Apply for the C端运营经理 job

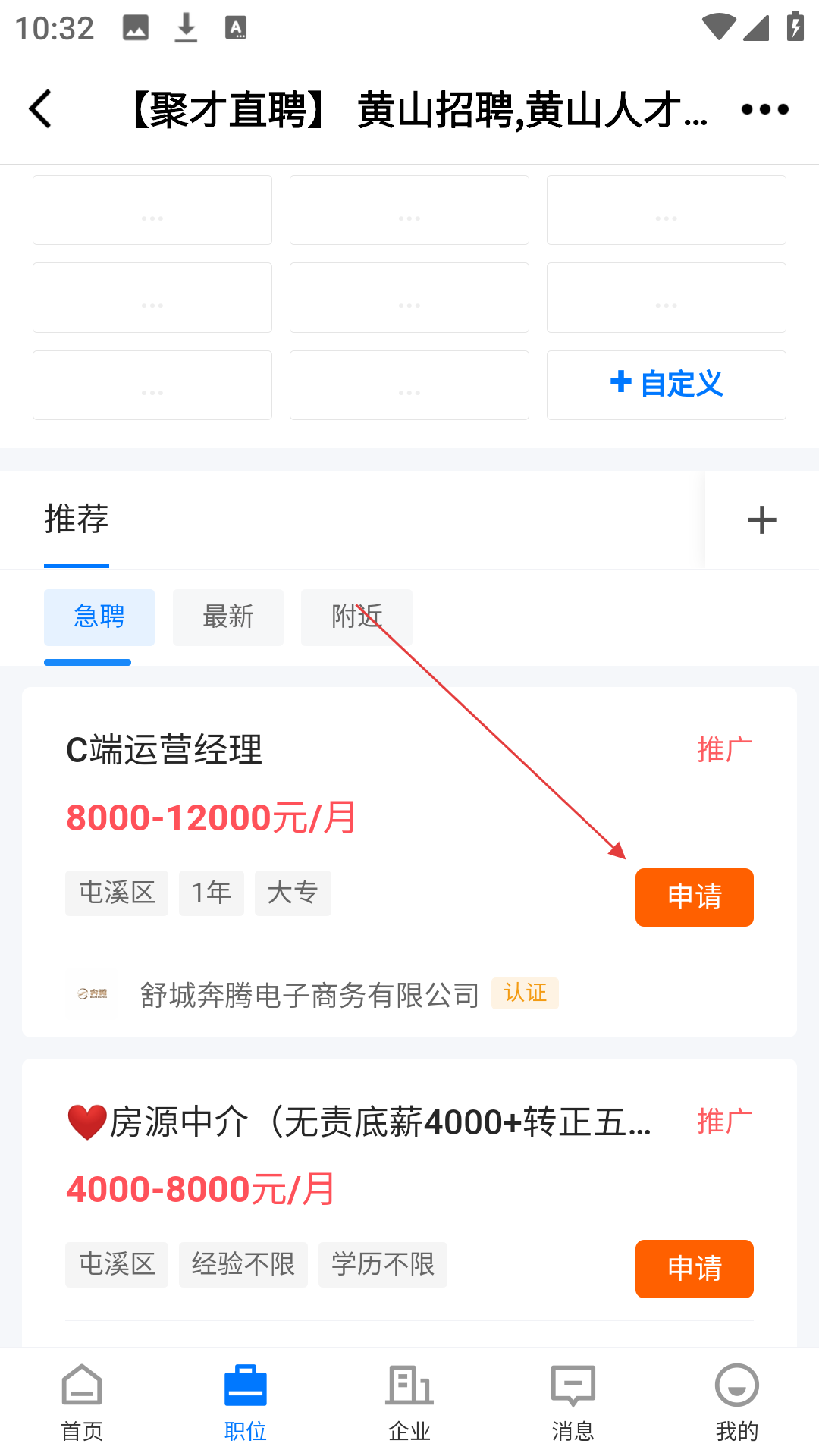click(694, 897)
